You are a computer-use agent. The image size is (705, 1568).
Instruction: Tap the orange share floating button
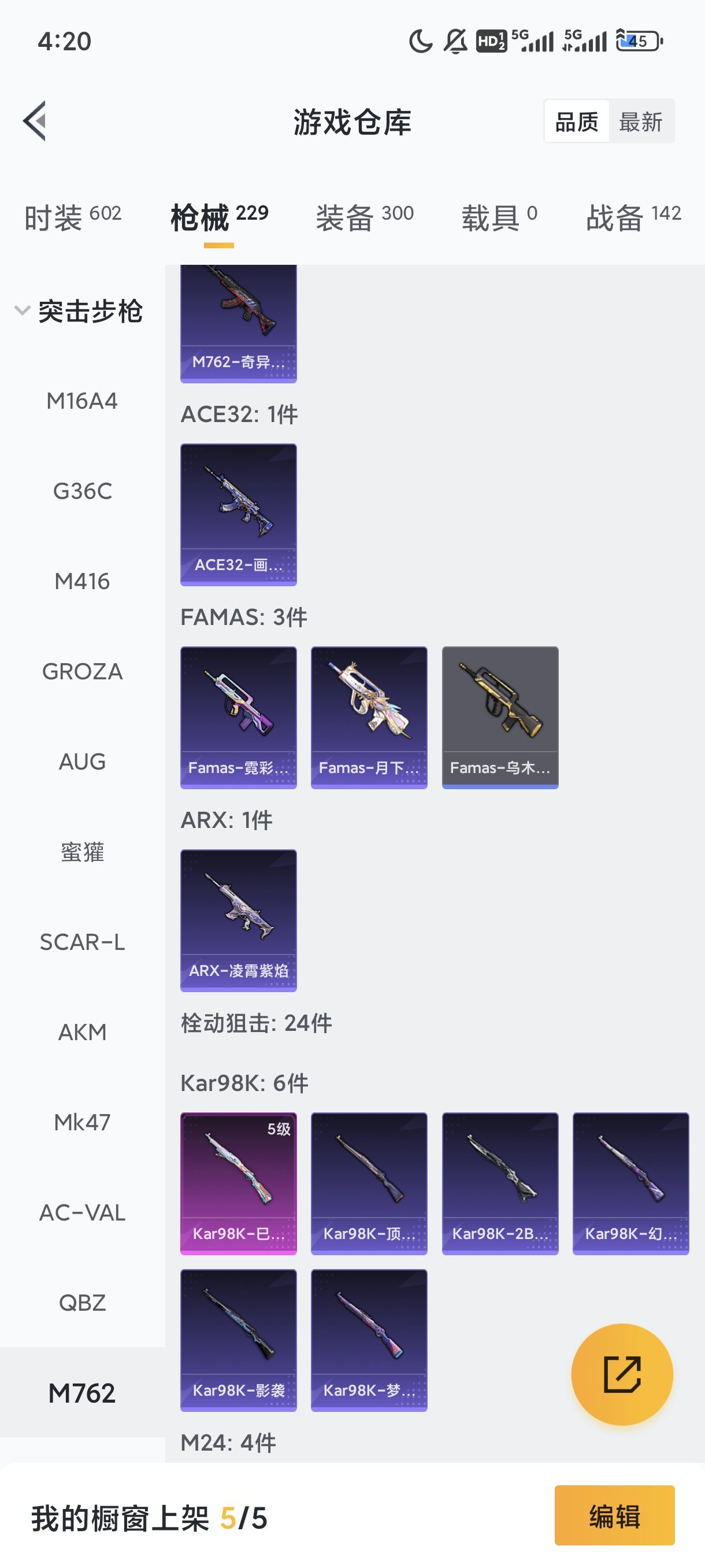622,1374
